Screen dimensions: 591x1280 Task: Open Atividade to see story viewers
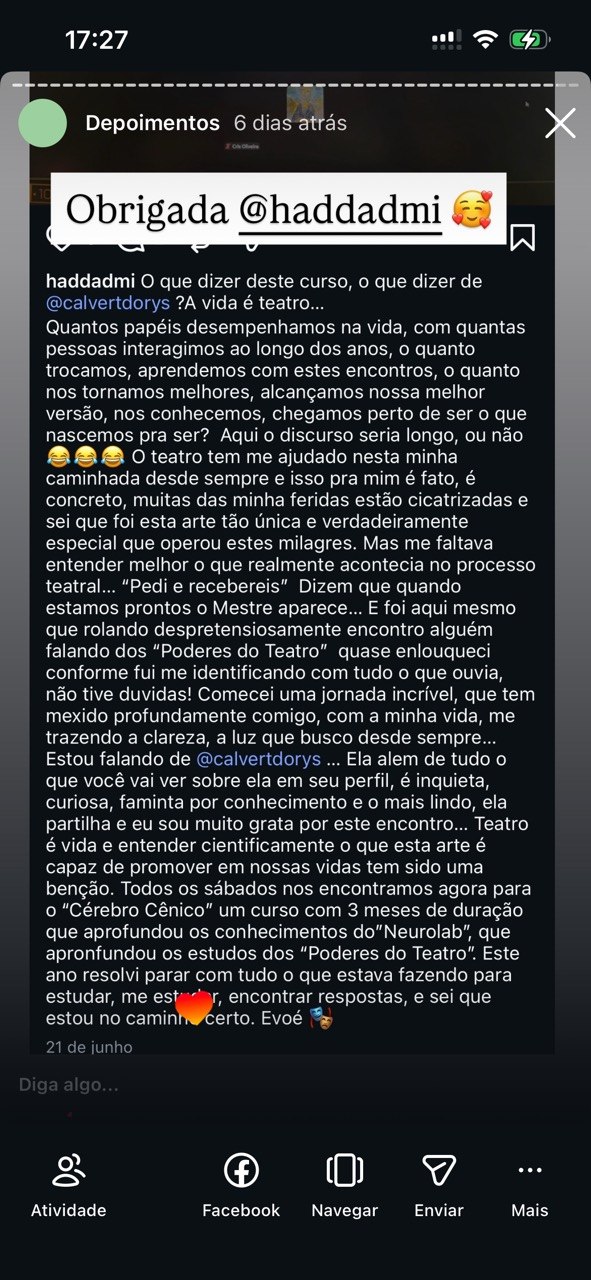click(x=68, y=1187)
